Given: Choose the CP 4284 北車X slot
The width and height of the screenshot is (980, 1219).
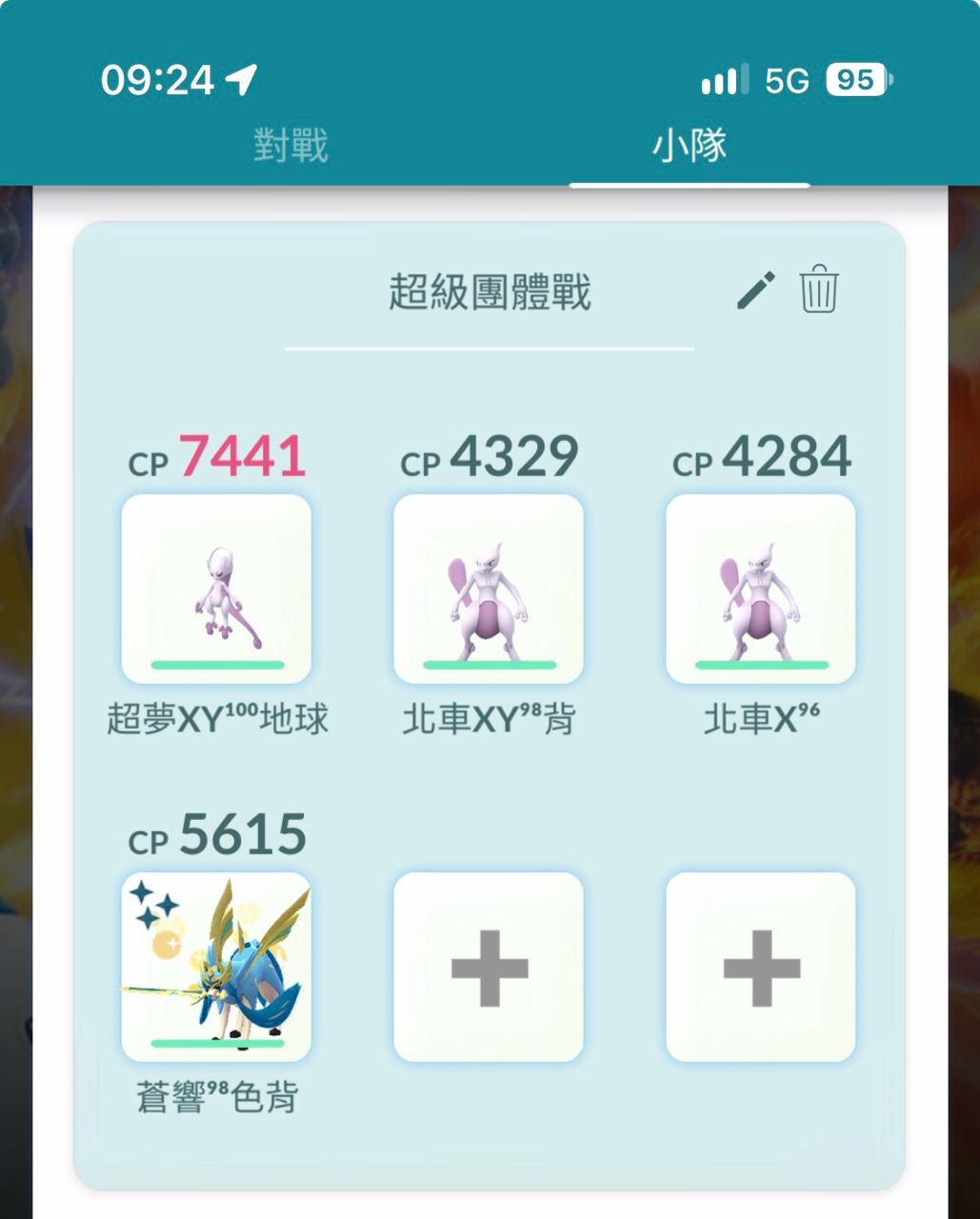Looking at the screenshot, I should click(761, 588).
